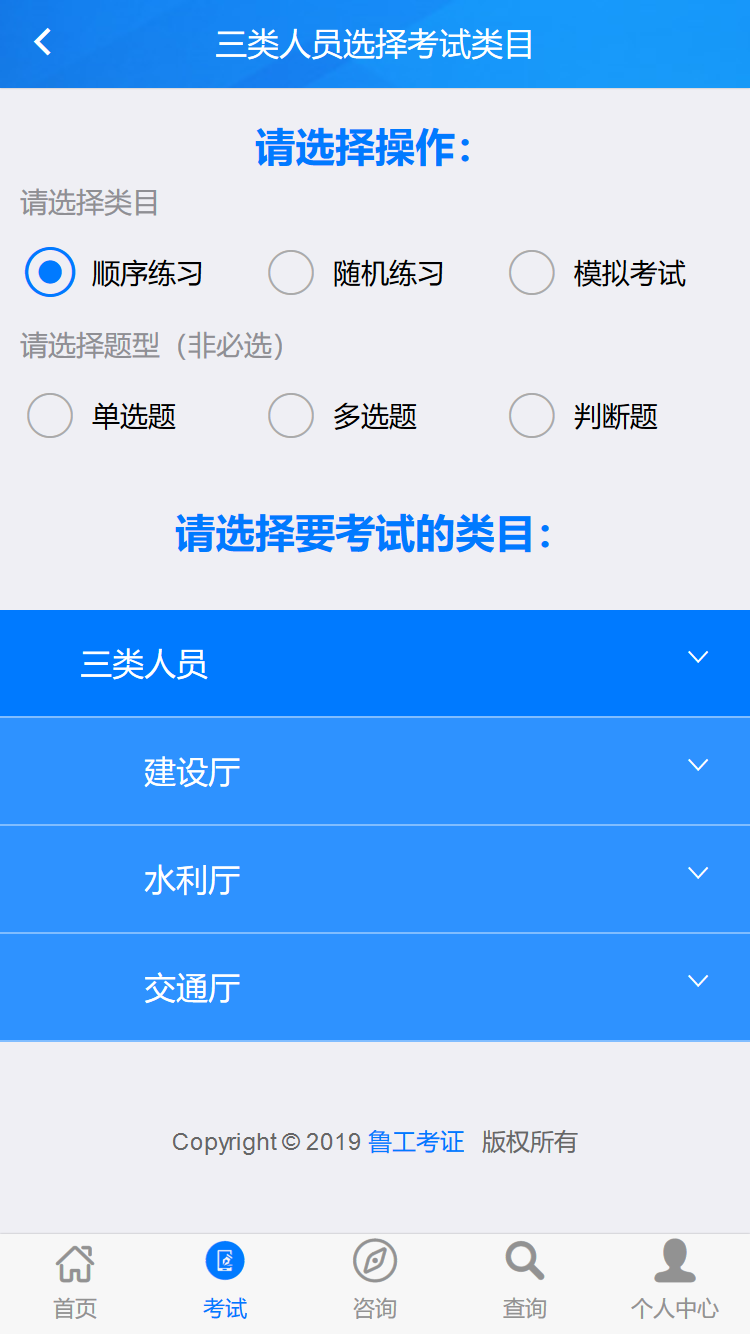Switch to the 咨询 tab
This screenshot has width=750, height=1334.
[x=375, y=1281]
